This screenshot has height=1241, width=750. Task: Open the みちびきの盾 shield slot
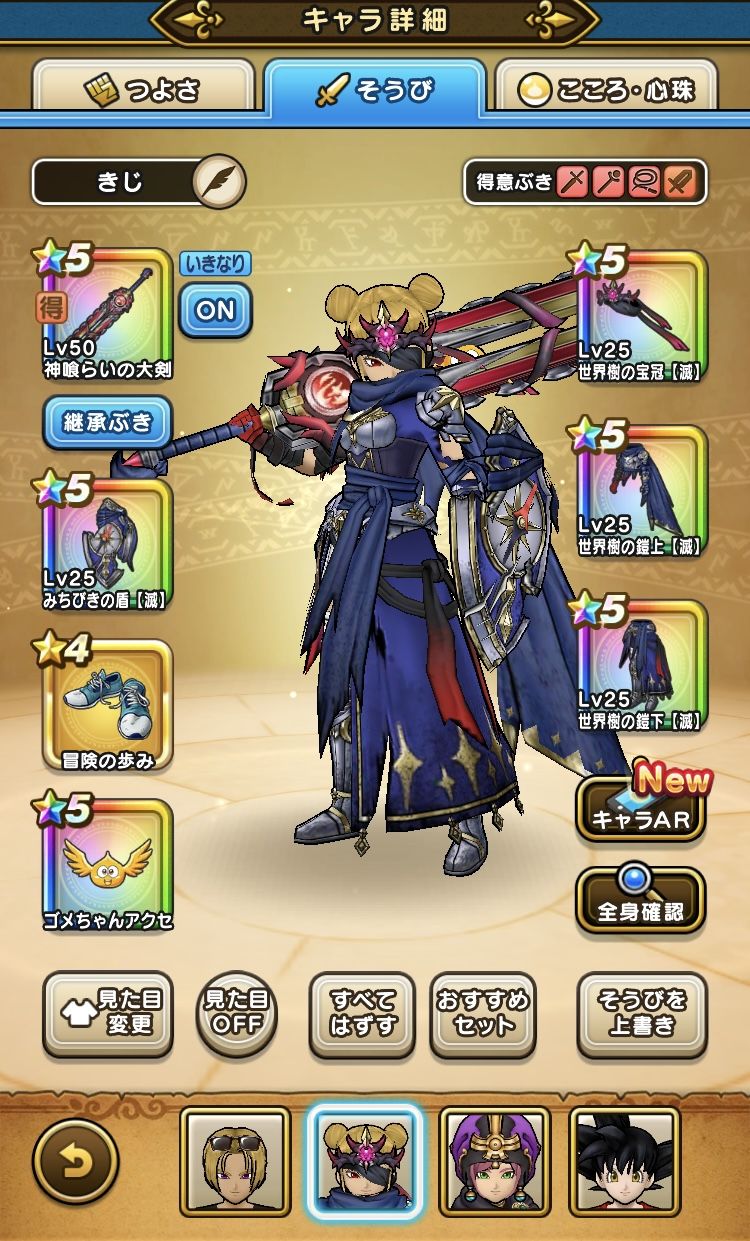[107, 544]
